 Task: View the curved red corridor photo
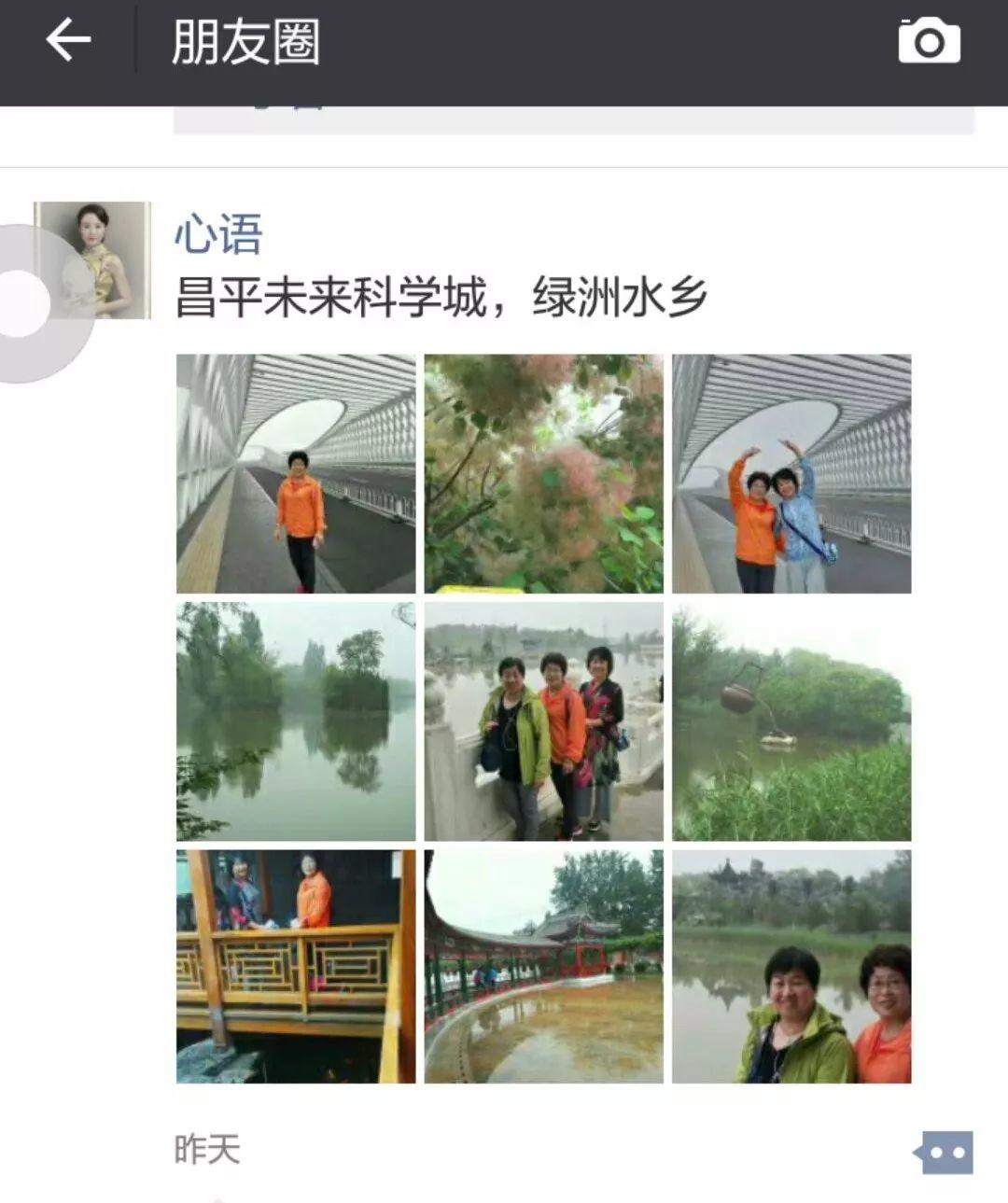[543, 966]
